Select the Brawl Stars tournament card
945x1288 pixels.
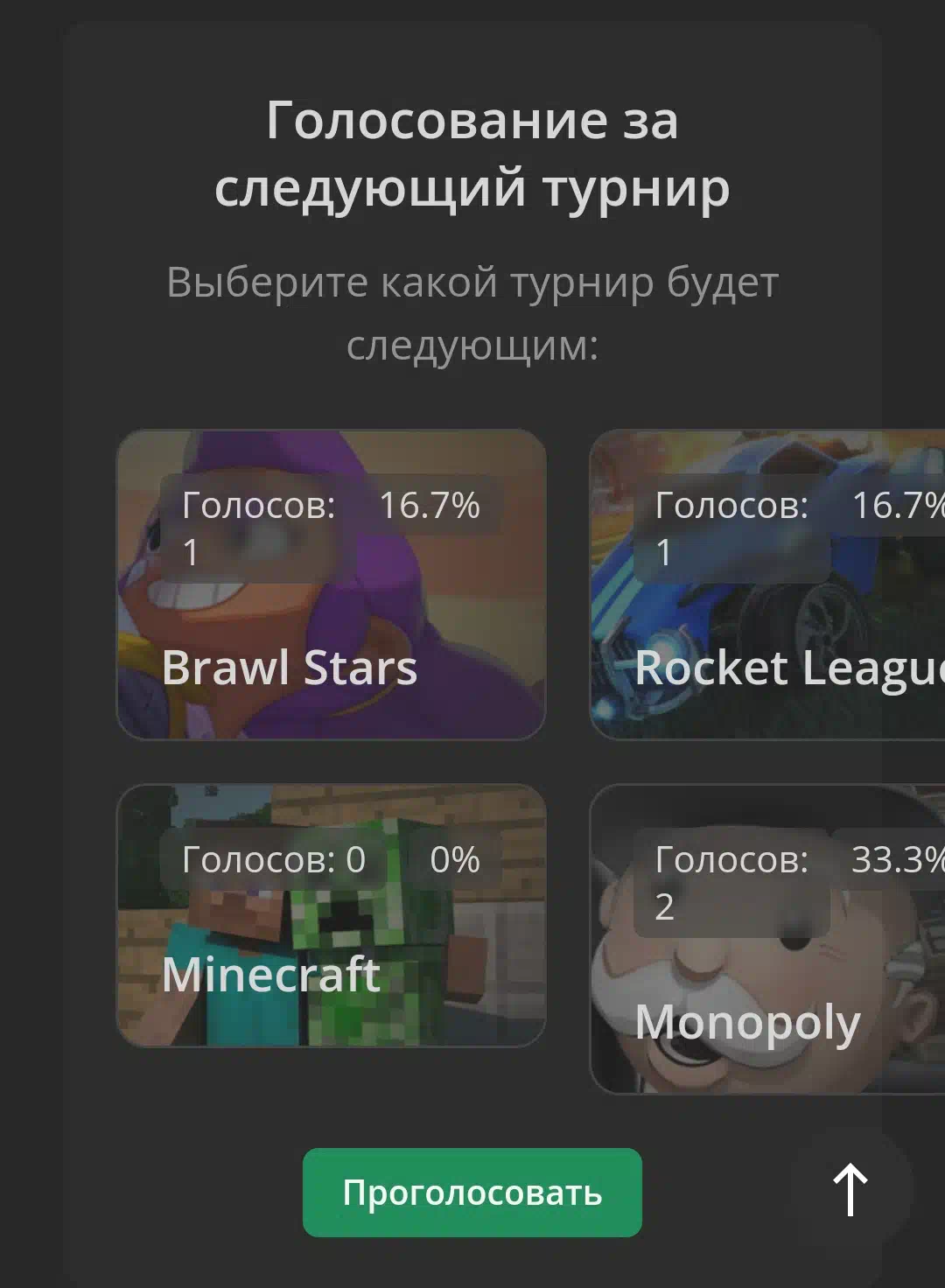click(x=331, y=584)
